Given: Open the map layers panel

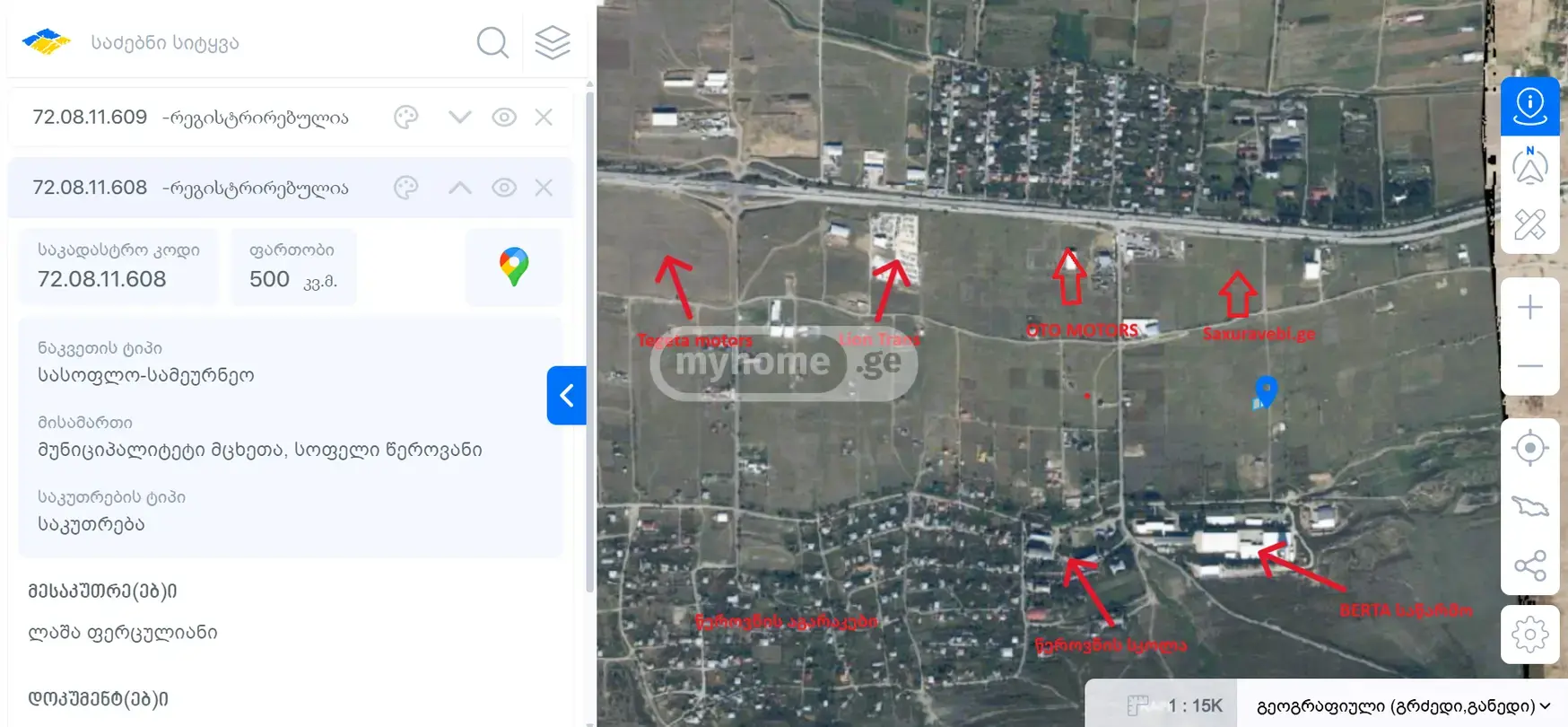Looking at the screenshot, I should [553, 42].
